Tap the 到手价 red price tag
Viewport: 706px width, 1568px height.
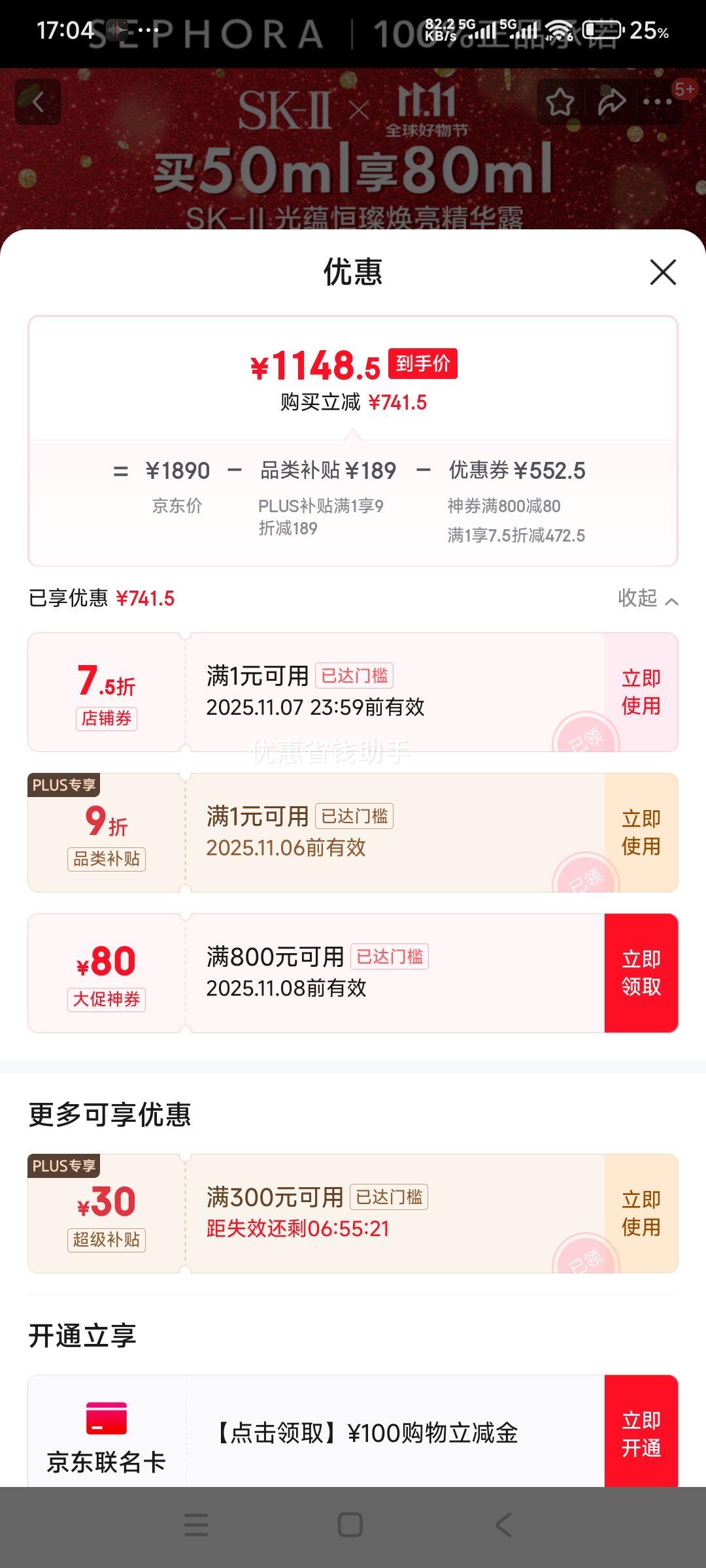coord(422,365)
